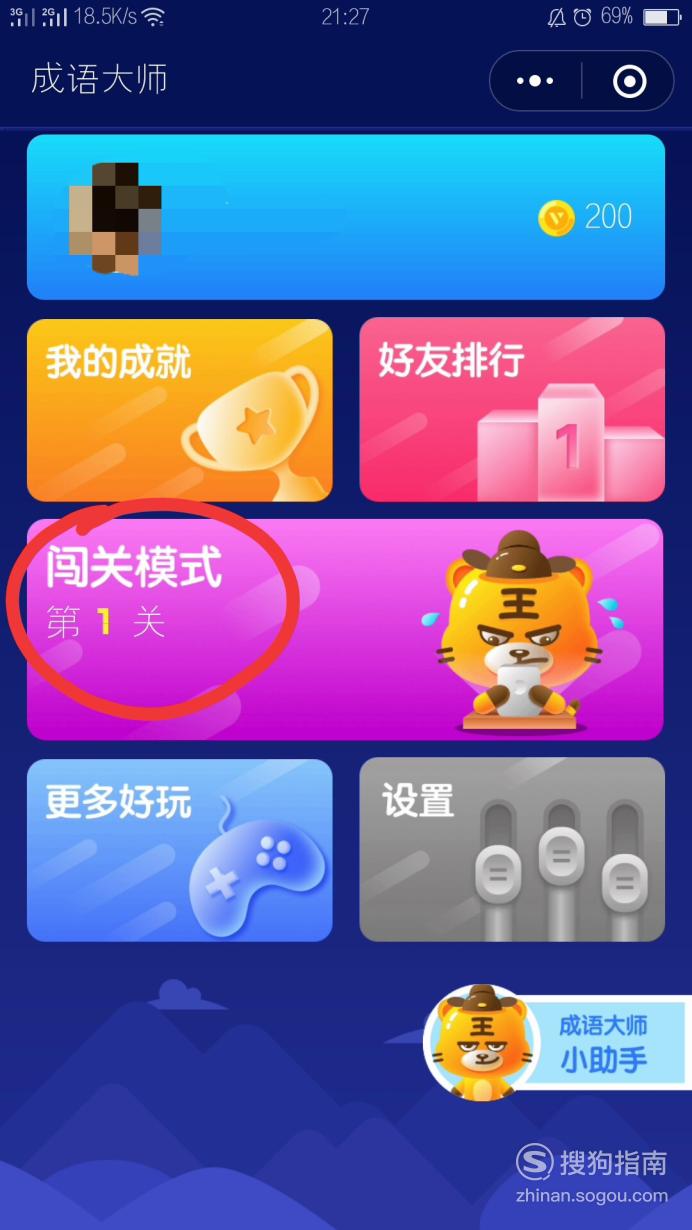Open 成语大师小助手 assistant
This screenshot has height=1230, width=692.
[556, 1042]
